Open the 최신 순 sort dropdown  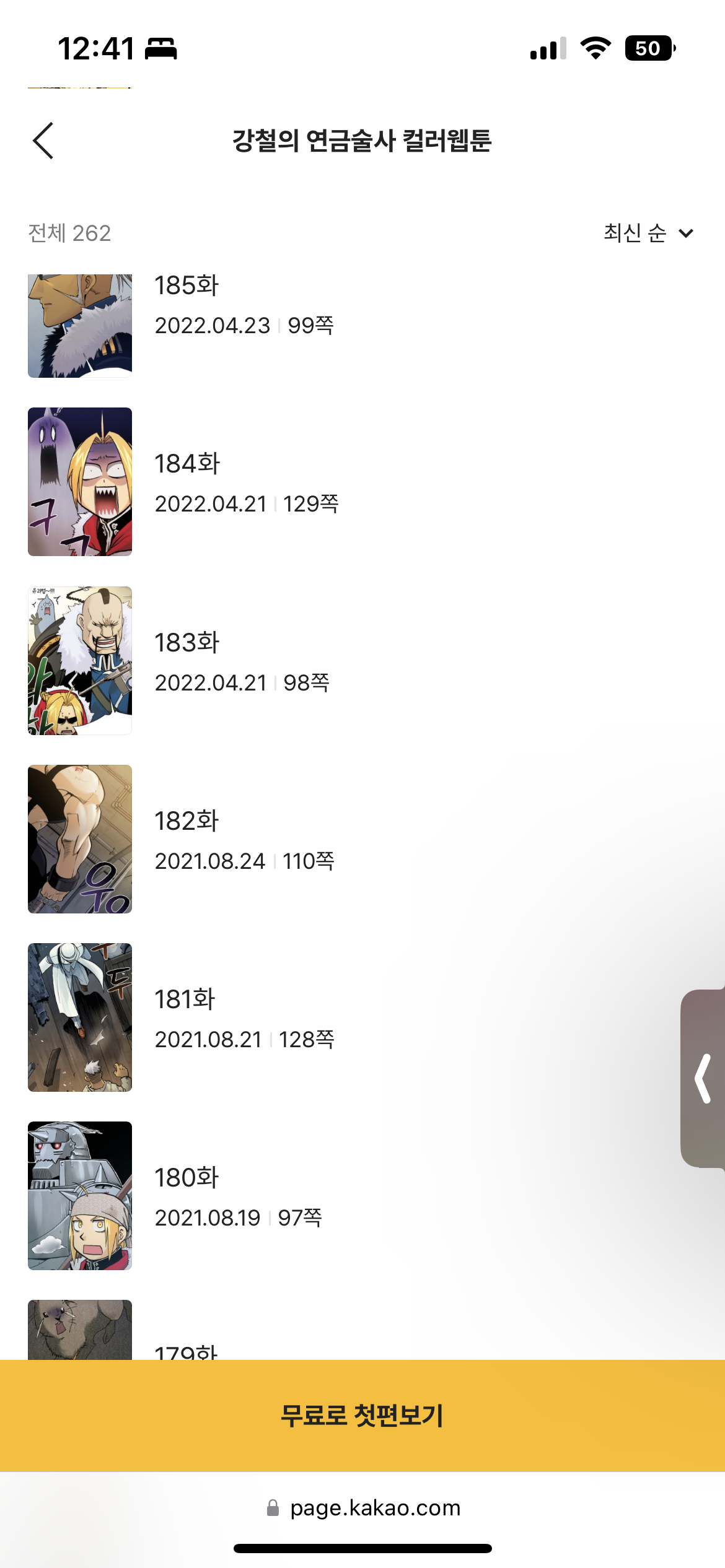[x=648, y=233]
